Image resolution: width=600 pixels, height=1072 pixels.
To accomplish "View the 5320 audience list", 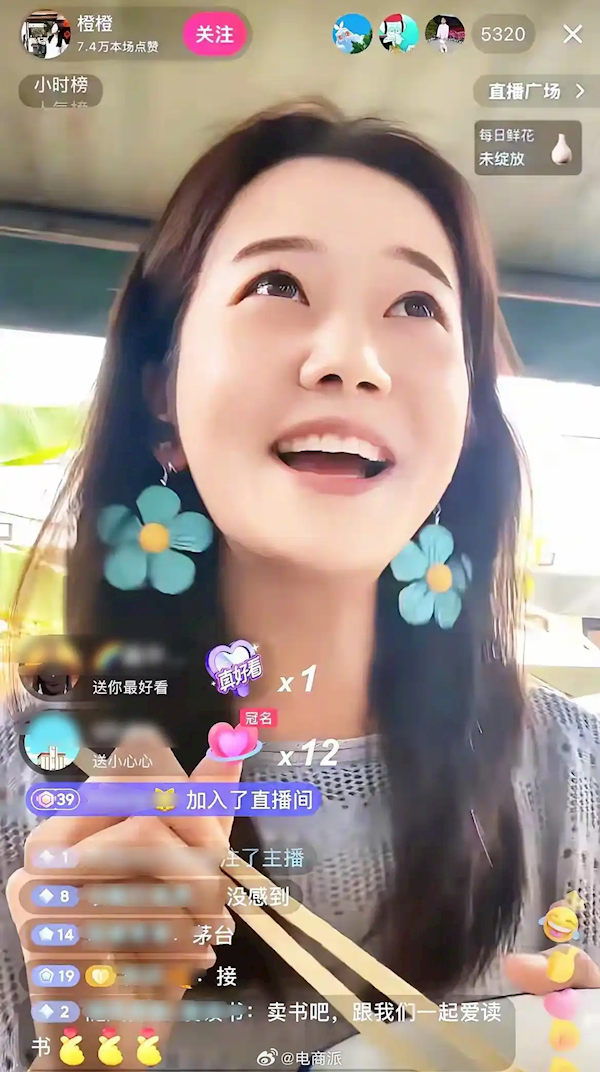I will [x=502, y=35].
